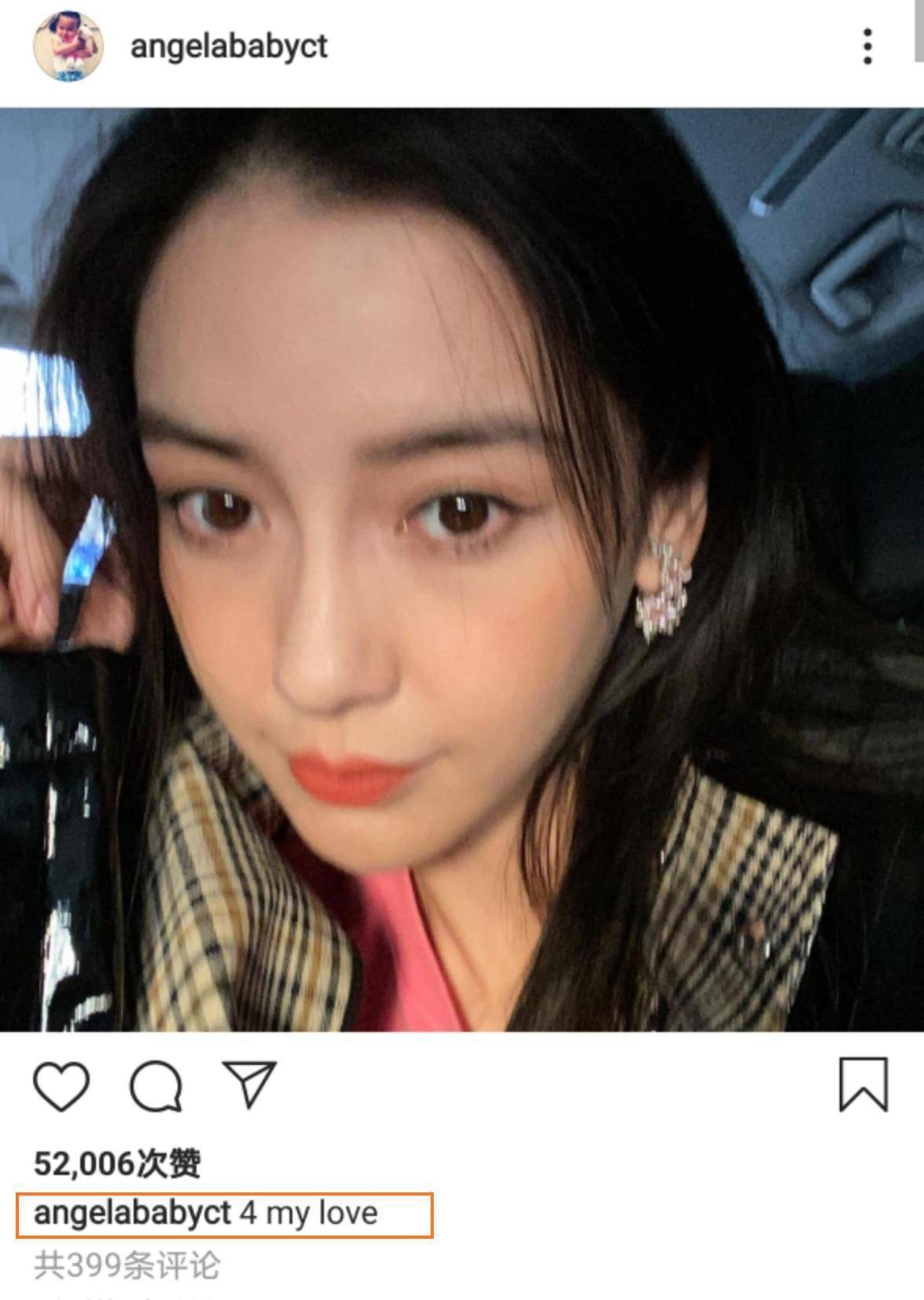View all 399 comments
This screenshot has width=924, height=1300.
pyautogui.click(x=127, y=1265)
